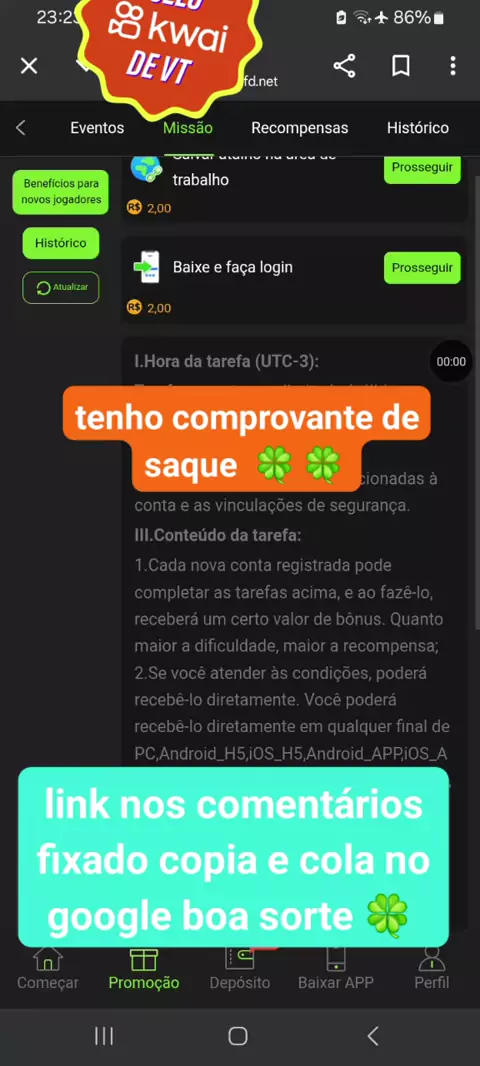Screen dimensions: 480x1066
Task: Open Baixar APP in bottom bar
Action: 336,969
